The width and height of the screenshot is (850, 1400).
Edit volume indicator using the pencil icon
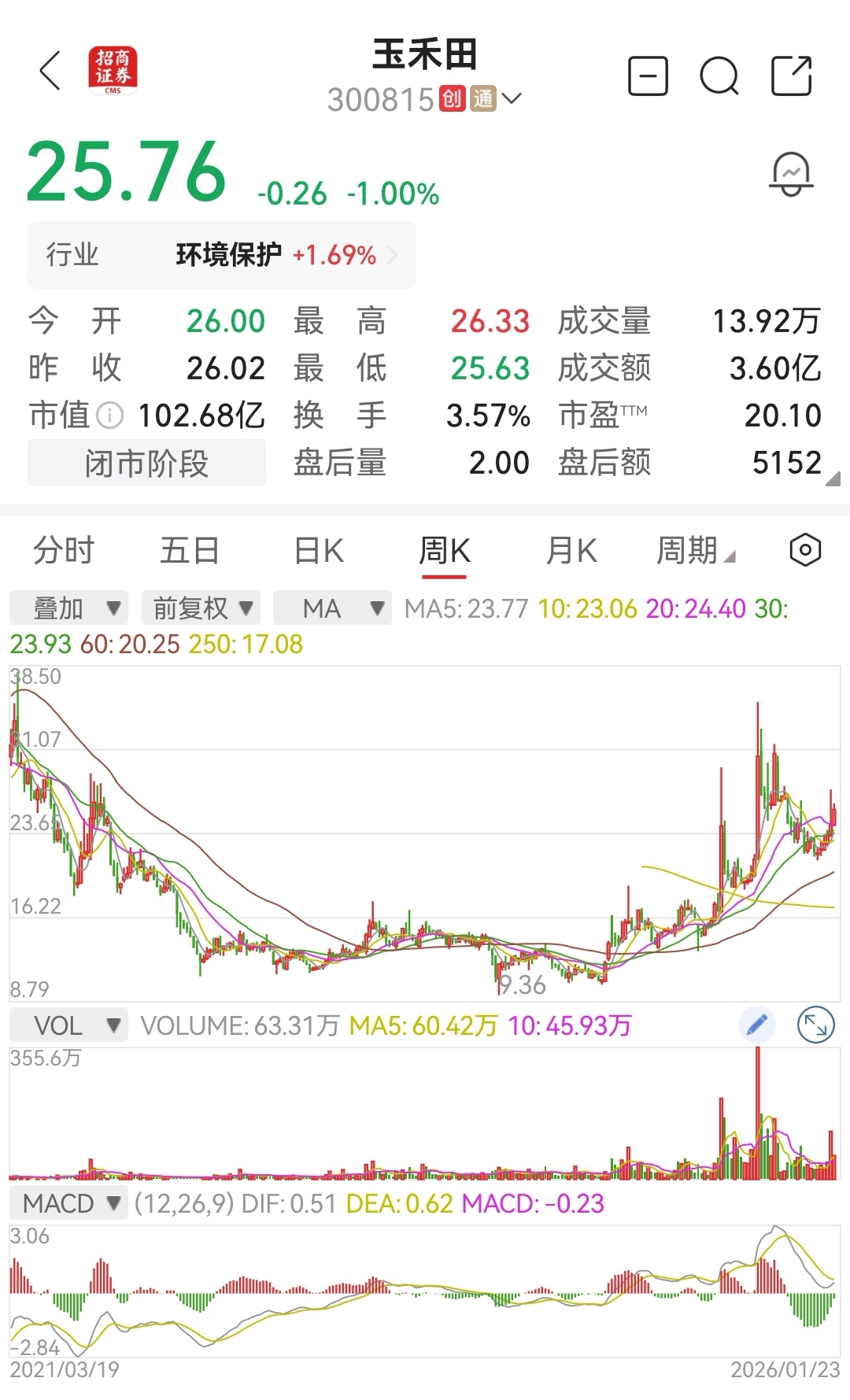(x=757, y=1023)
